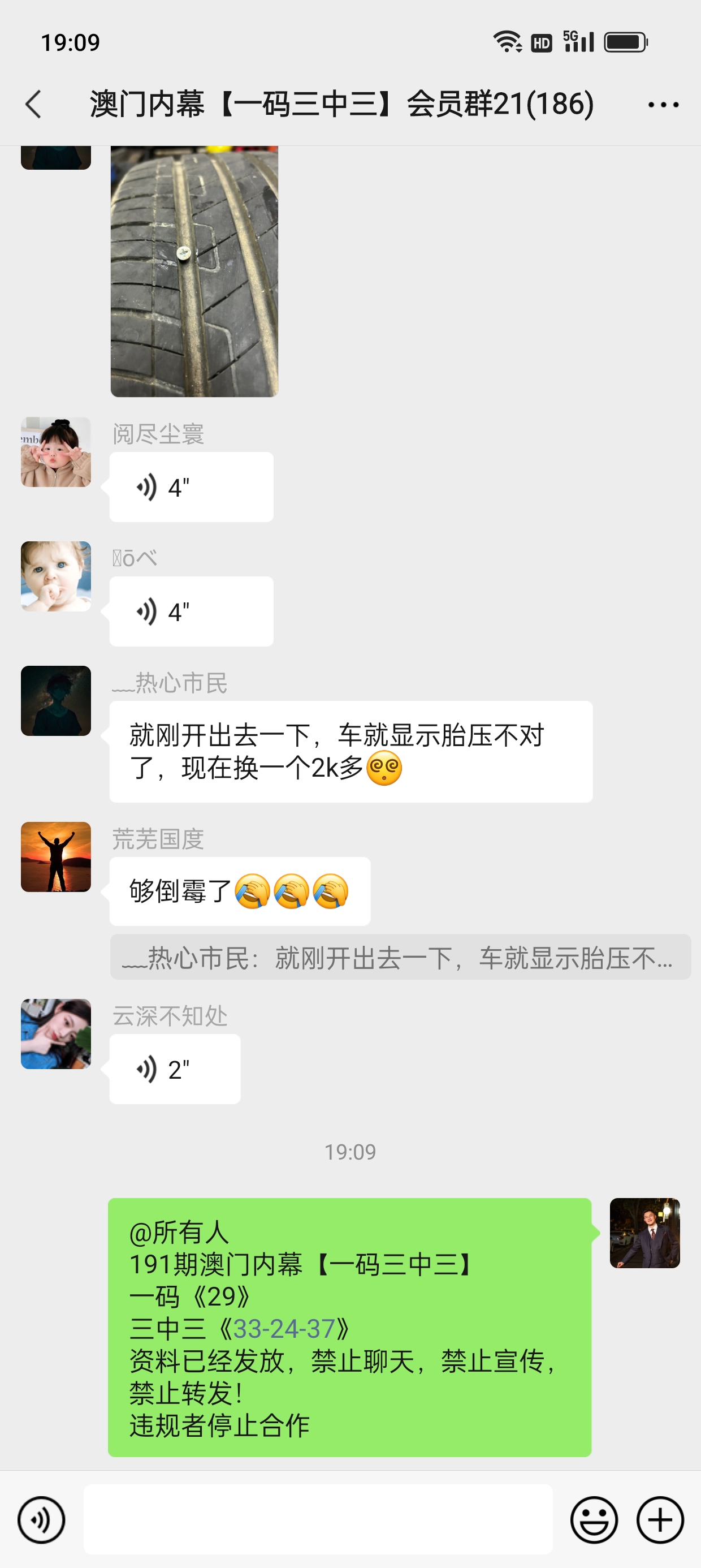
Task: Open 云深不知处's avatar profile
Action: click(x=56, y=1033)
